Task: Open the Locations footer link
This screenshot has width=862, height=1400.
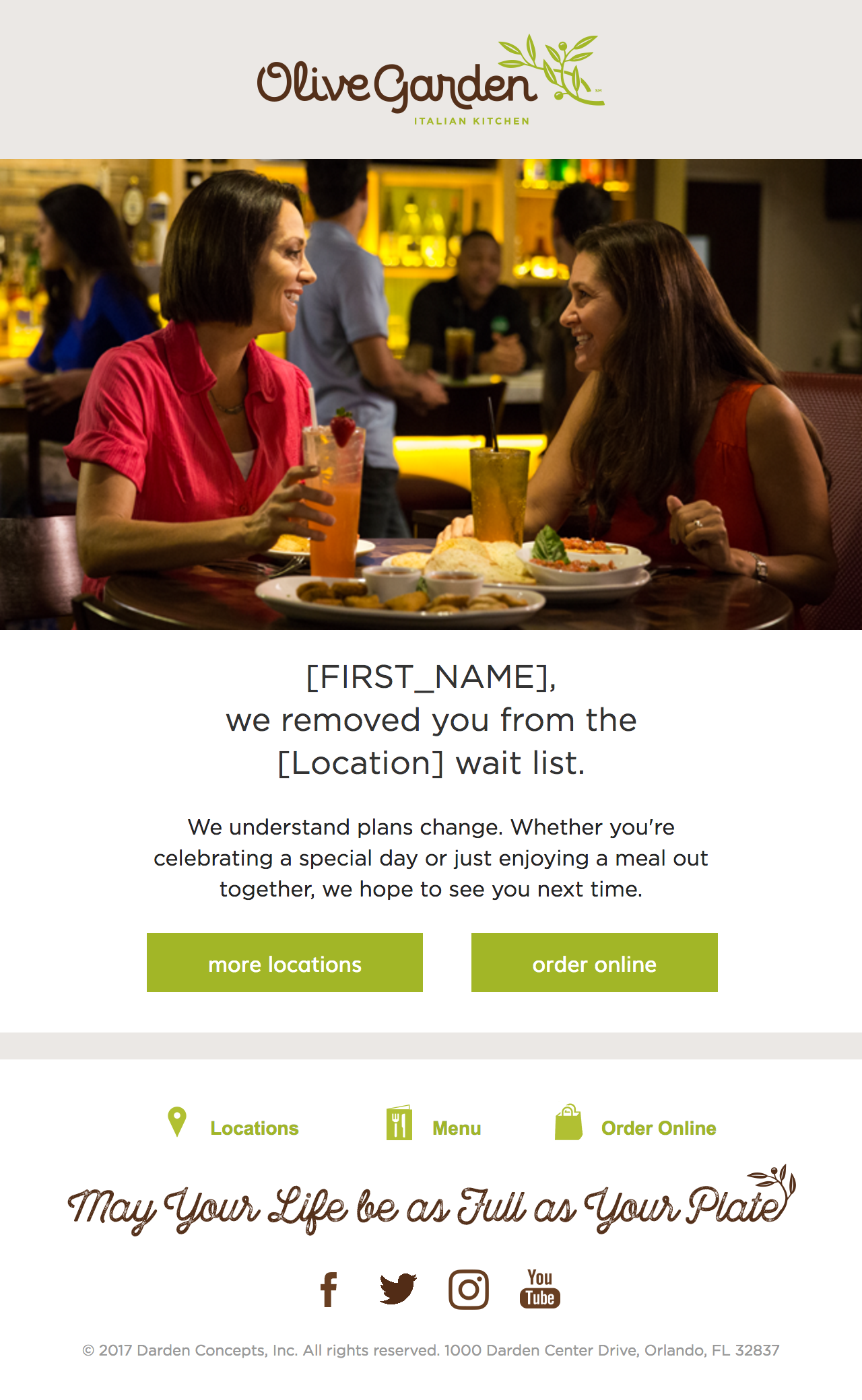Action: coord(254,1128)
